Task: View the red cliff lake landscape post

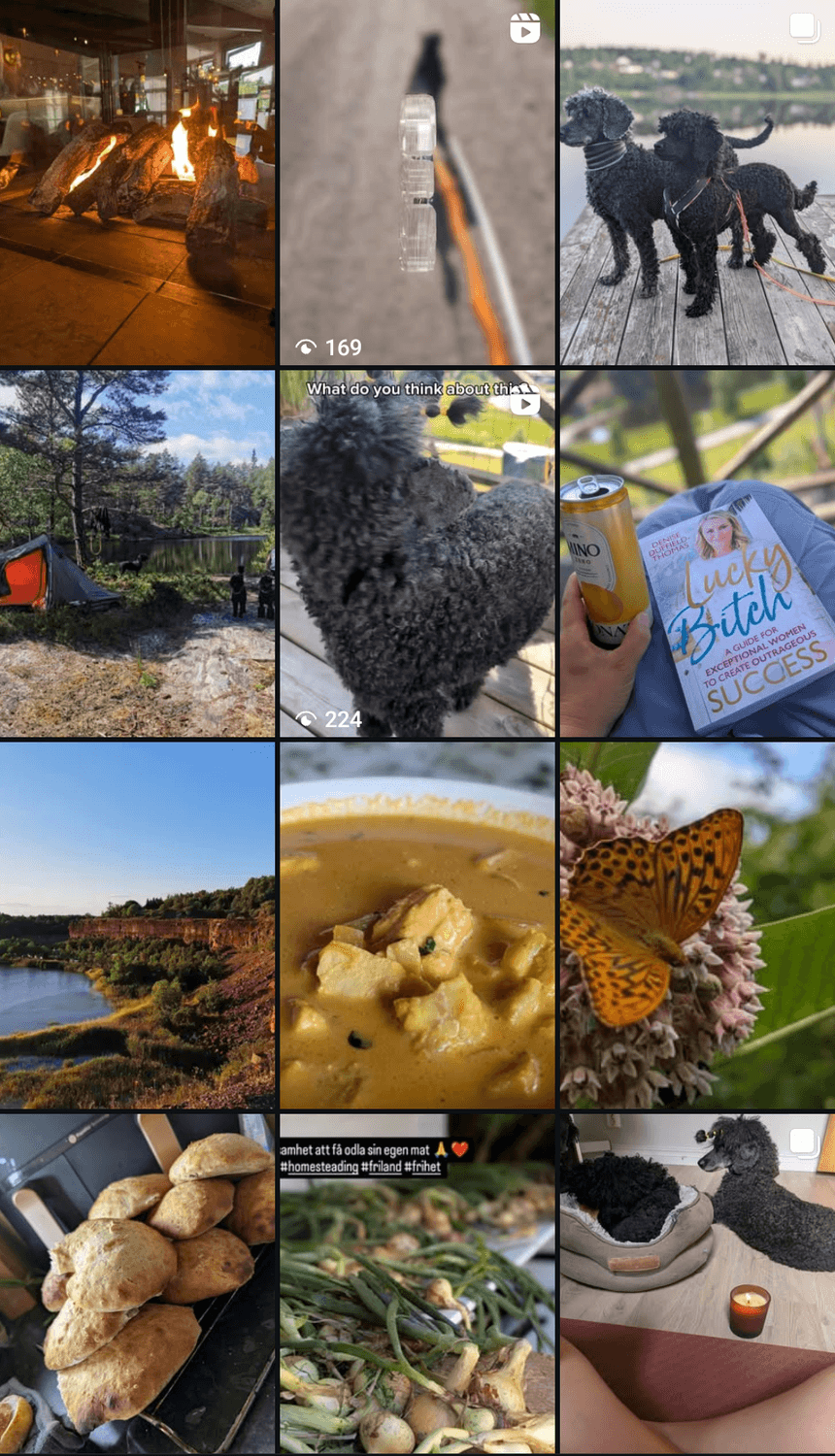Action: (x=137, y=925)
